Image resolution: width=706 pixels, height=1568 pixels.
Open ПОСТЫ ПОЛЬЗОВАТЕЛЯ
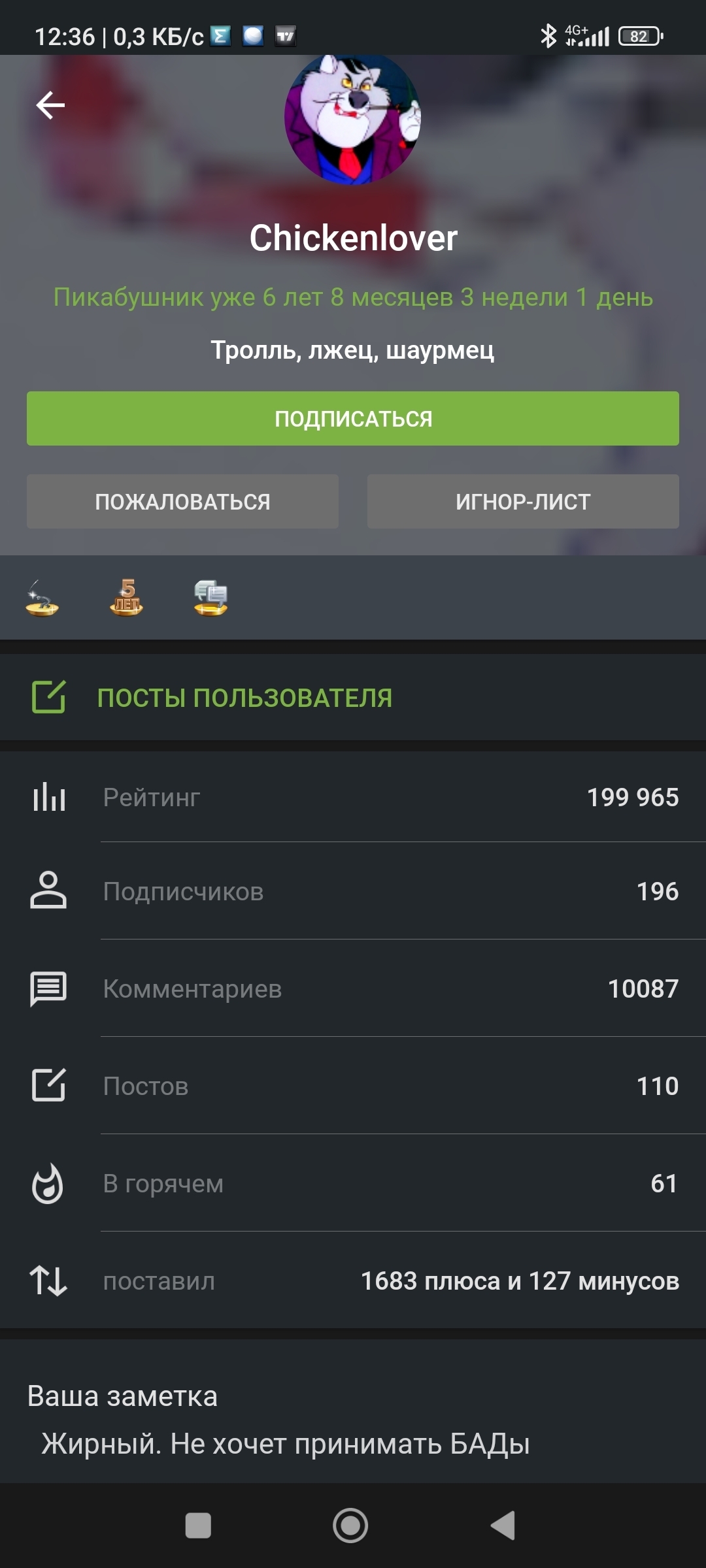click(244, 698)
